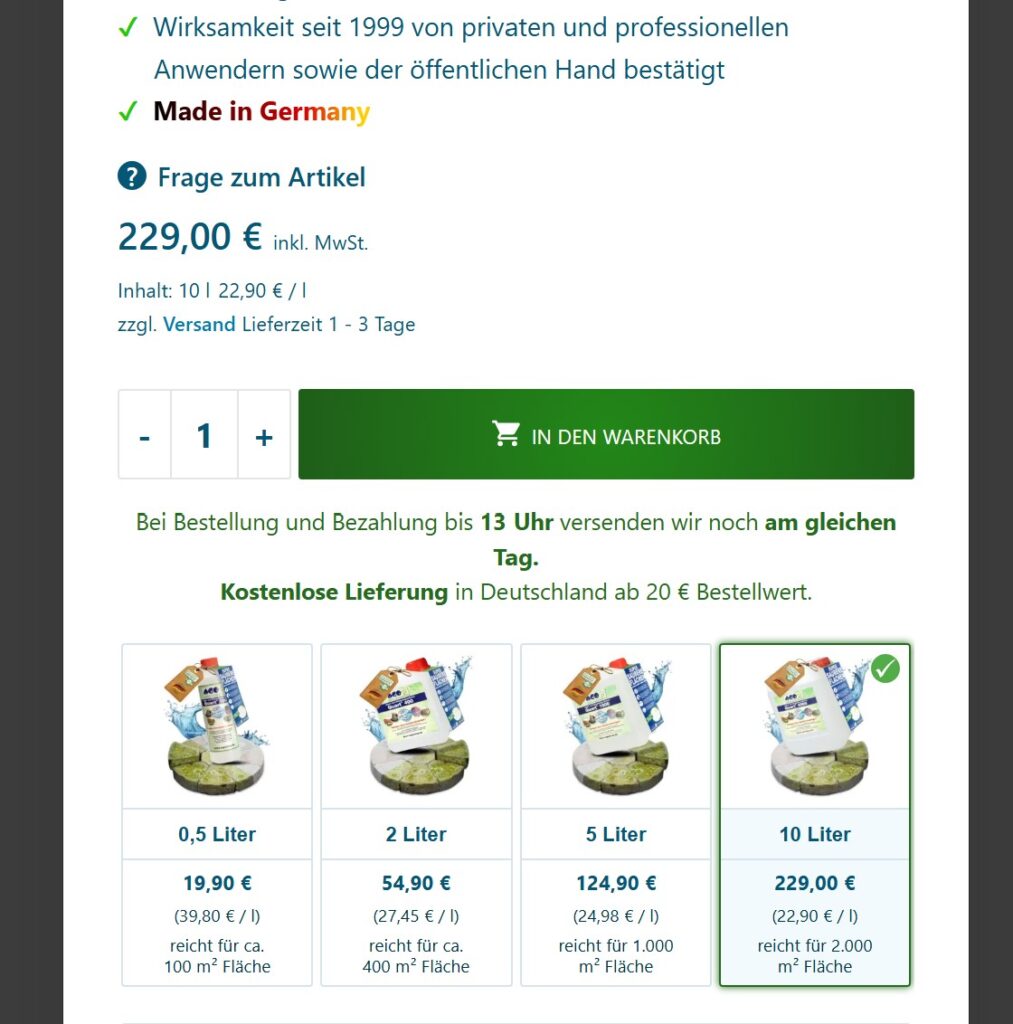Open Frage zum Artikel link
The image size is (1013, 1024).
click(x=260, y=178)
